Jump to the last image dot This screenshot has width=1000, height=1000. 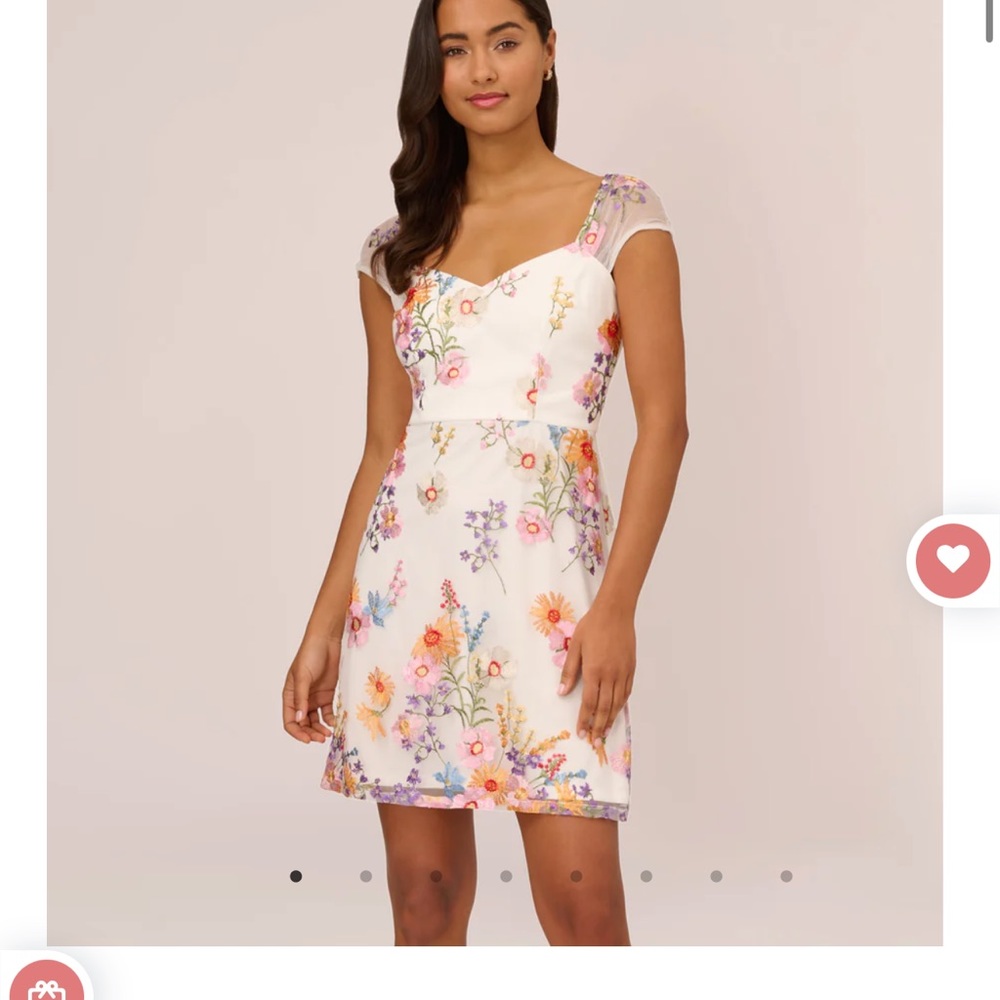[786, 876]
